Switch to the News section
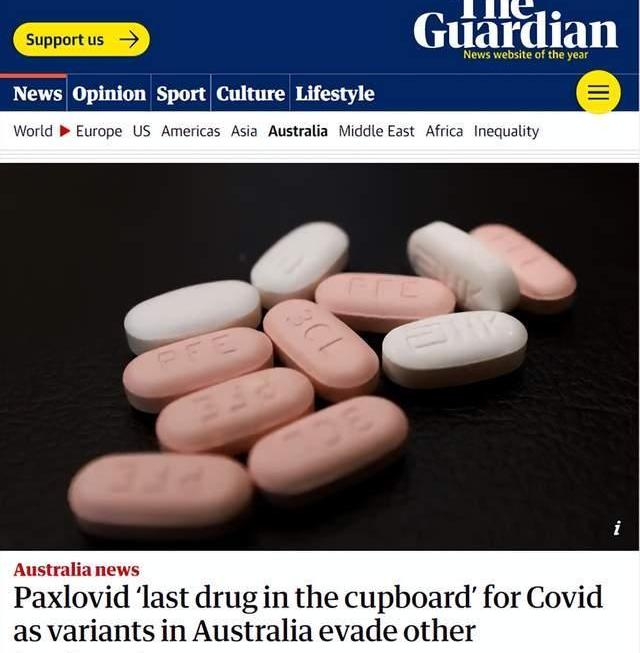 coord(38,94)
